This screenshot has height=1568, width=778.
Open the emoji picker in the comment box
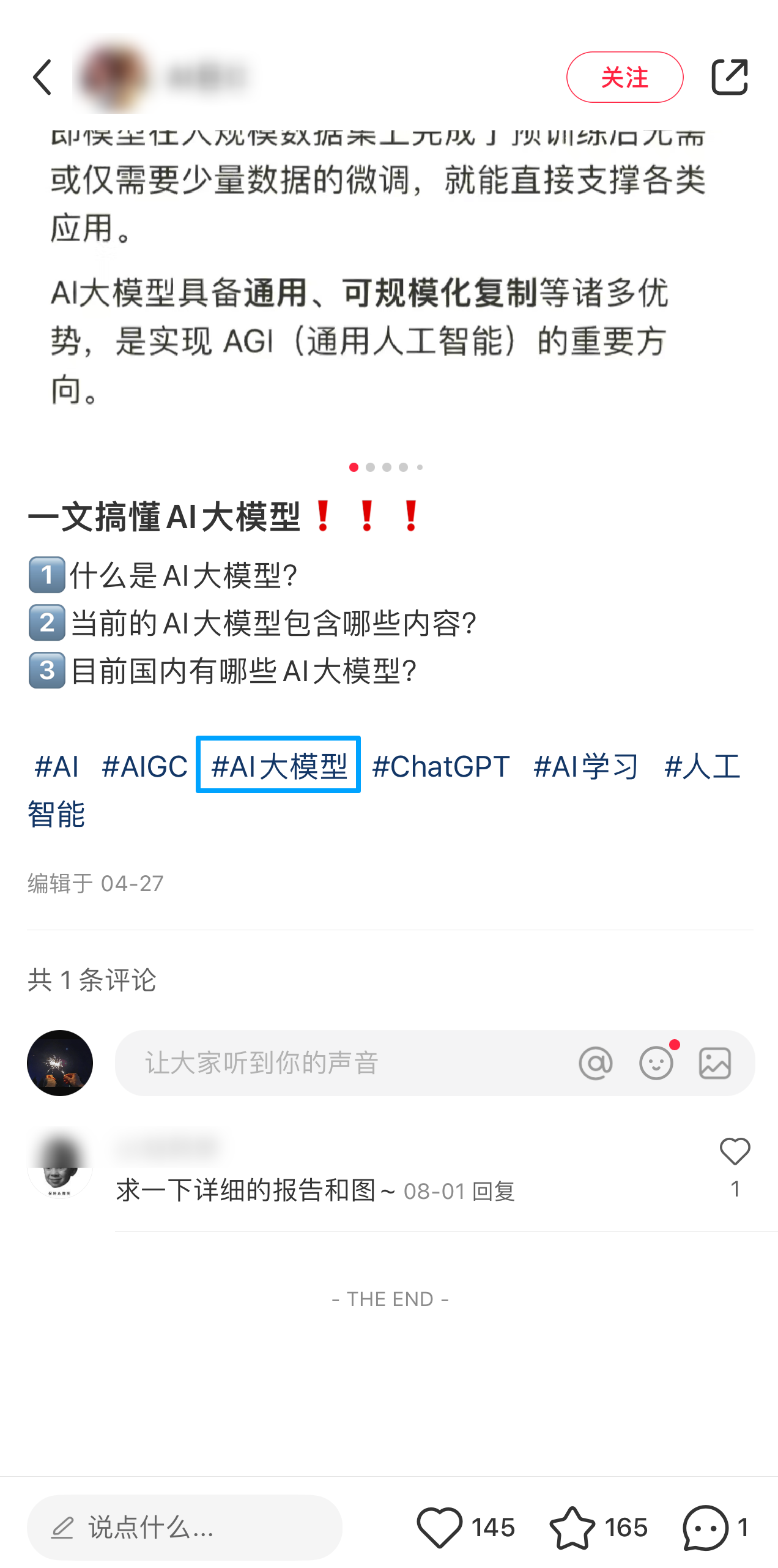[x=656, y=1063]
